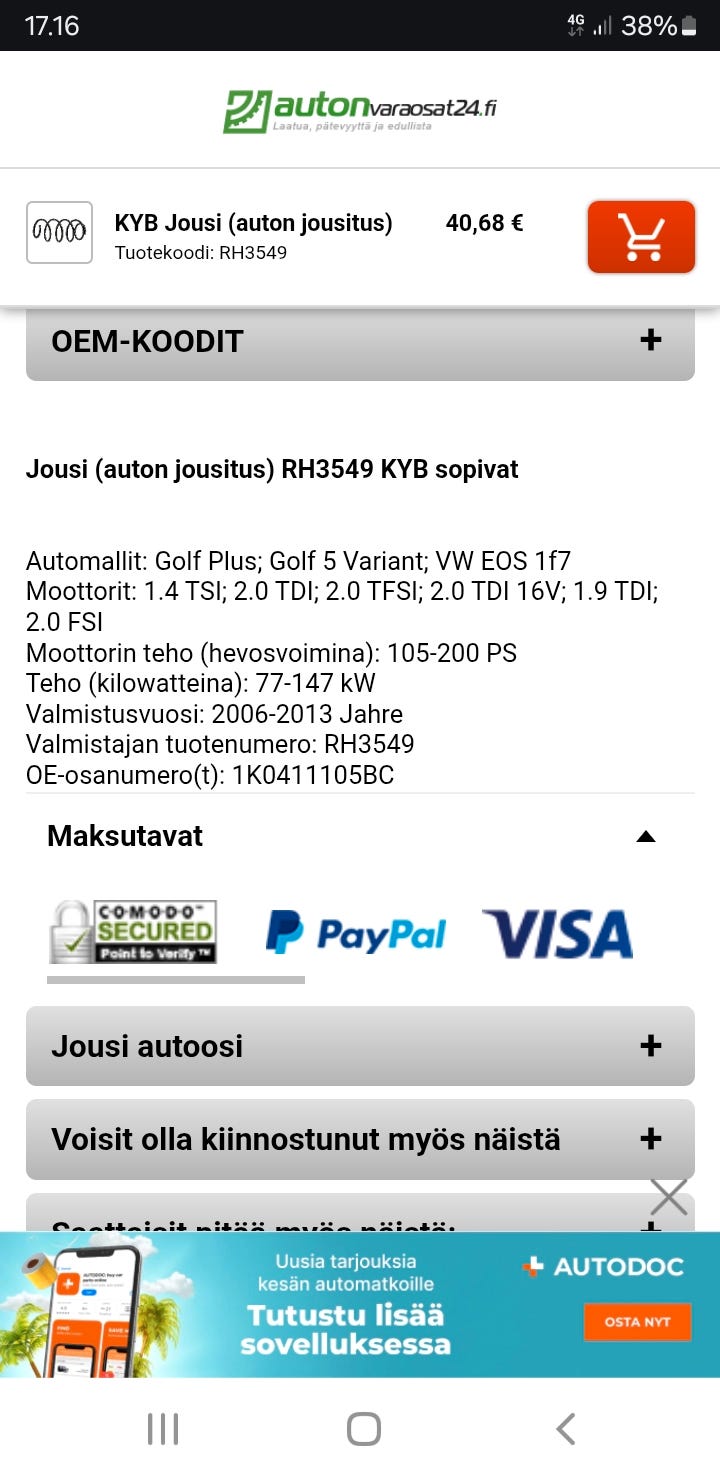The image size is (720, 1480).
Task: Collapse the Maksutavat section
Action: 646,836
